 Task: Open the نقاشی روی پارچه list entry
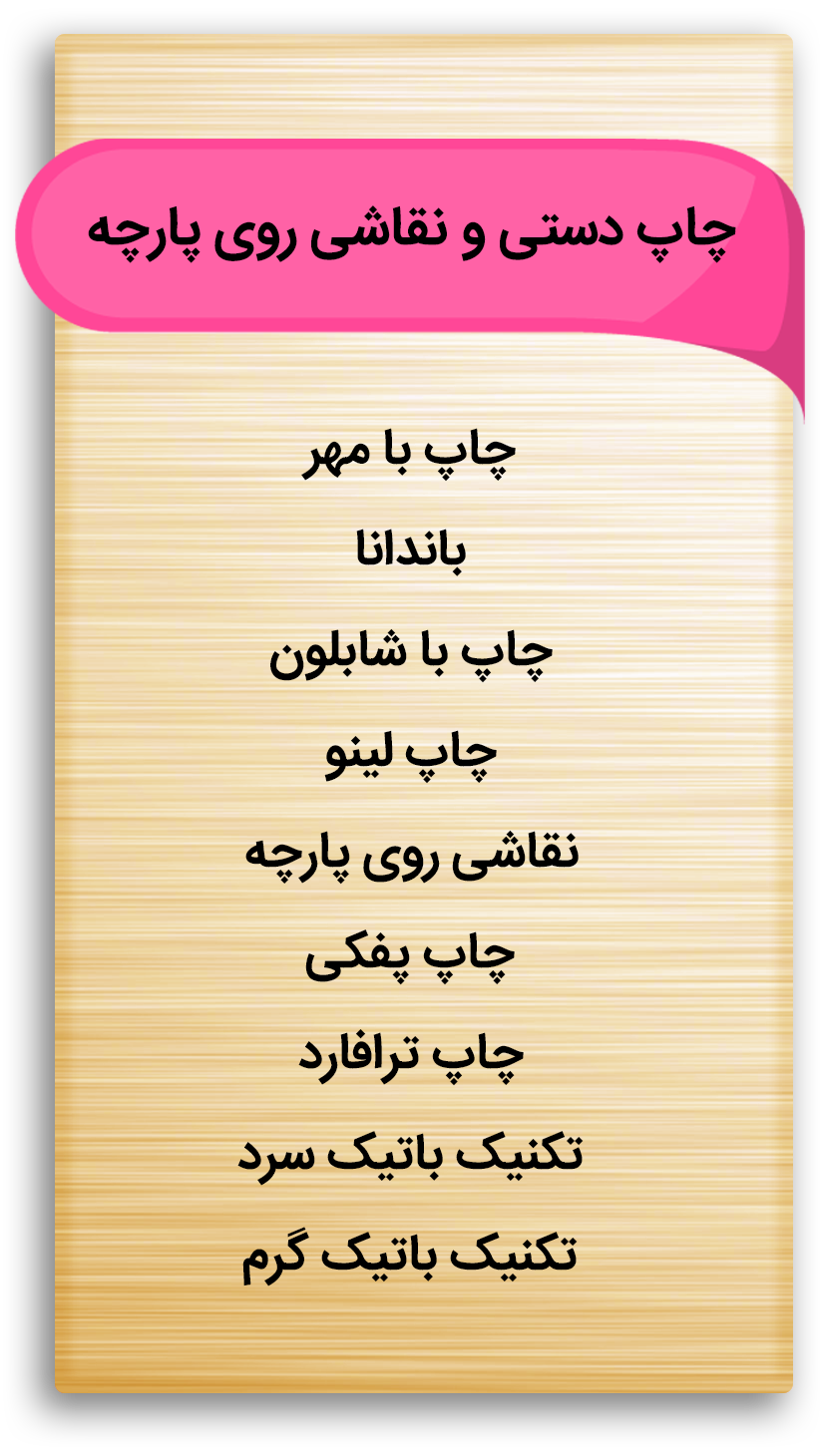coord(410,856)
